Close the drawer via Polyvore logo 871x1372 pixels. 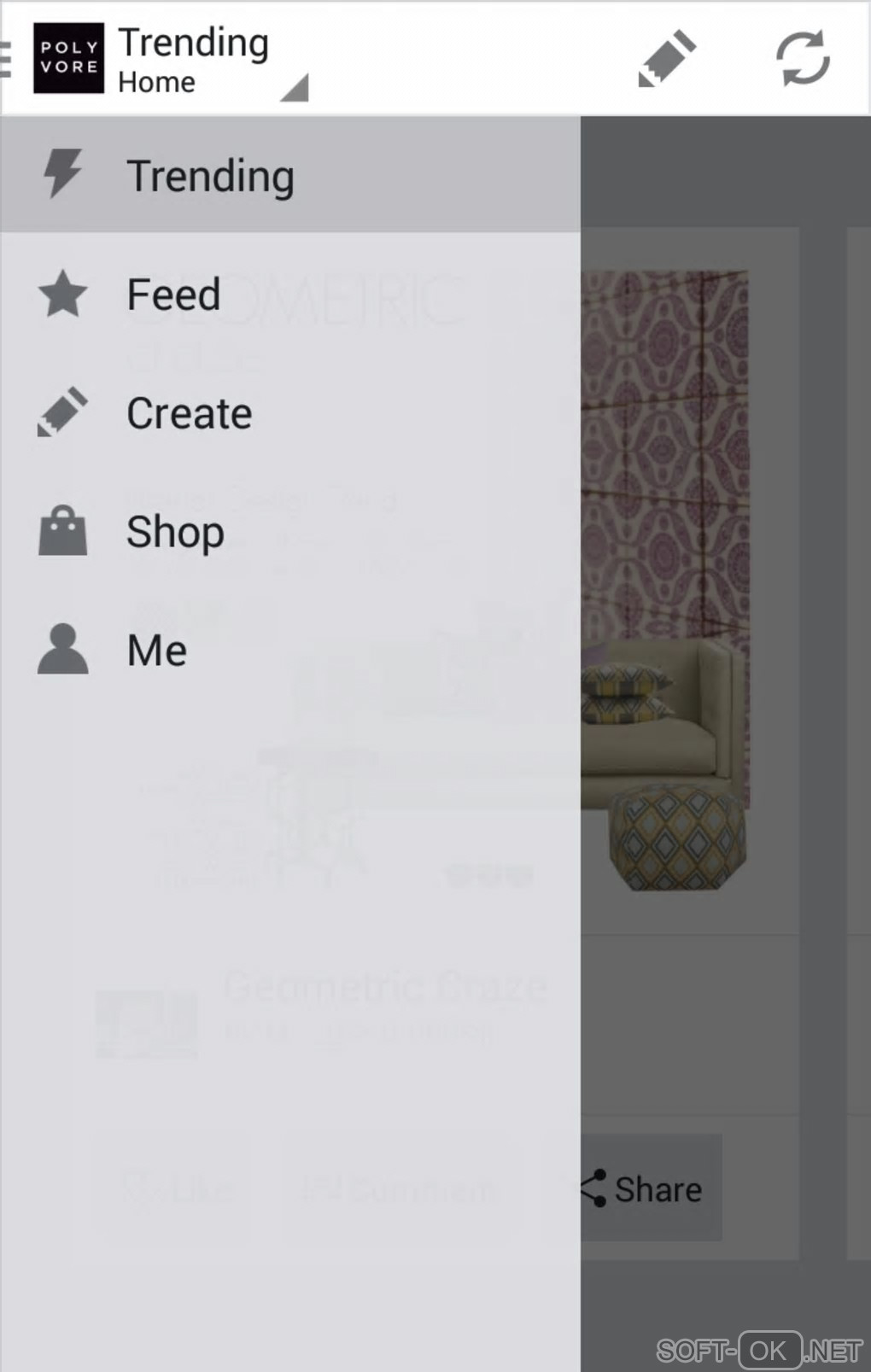67,58
